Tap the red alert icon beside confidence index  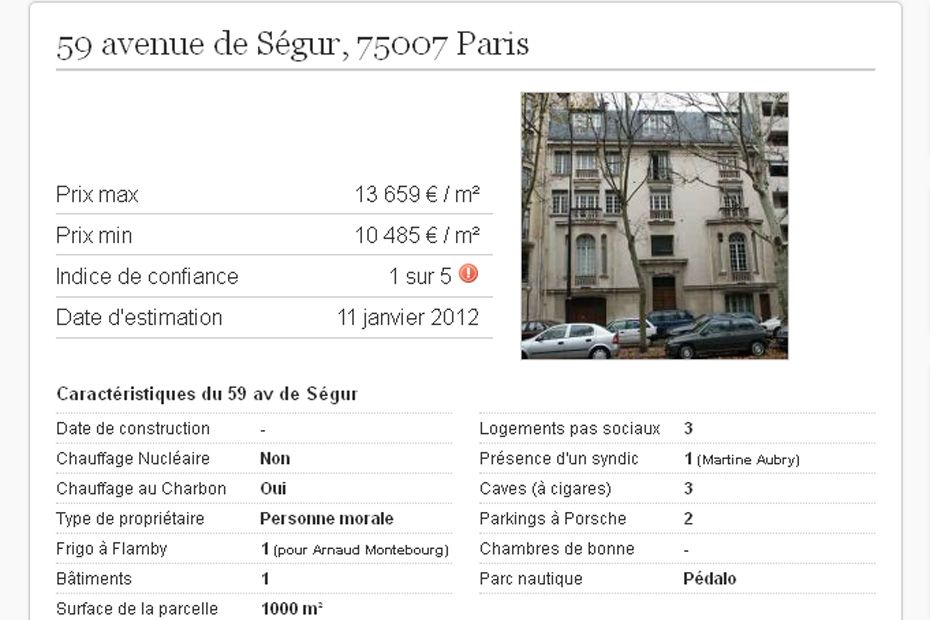(468, 273)
